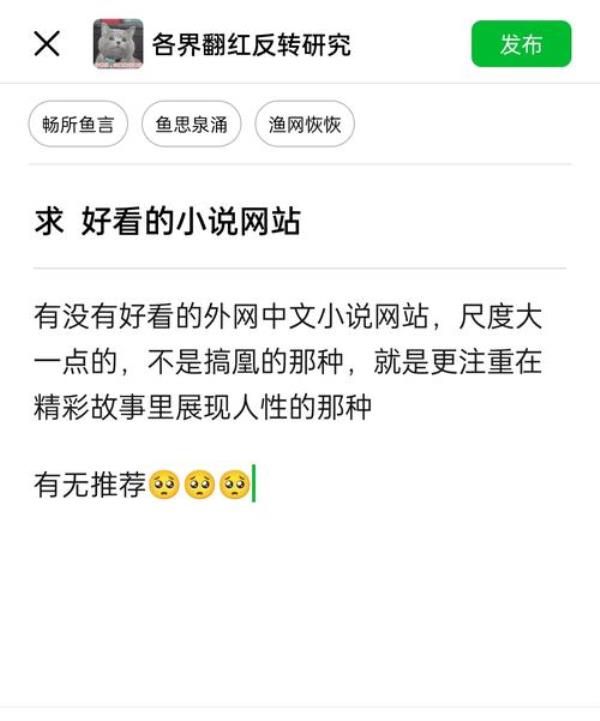Viewport: 600px width, 721px height.
Task: Open the 各界翻红反转研究 group avatar
Action: tap(118, 44)
